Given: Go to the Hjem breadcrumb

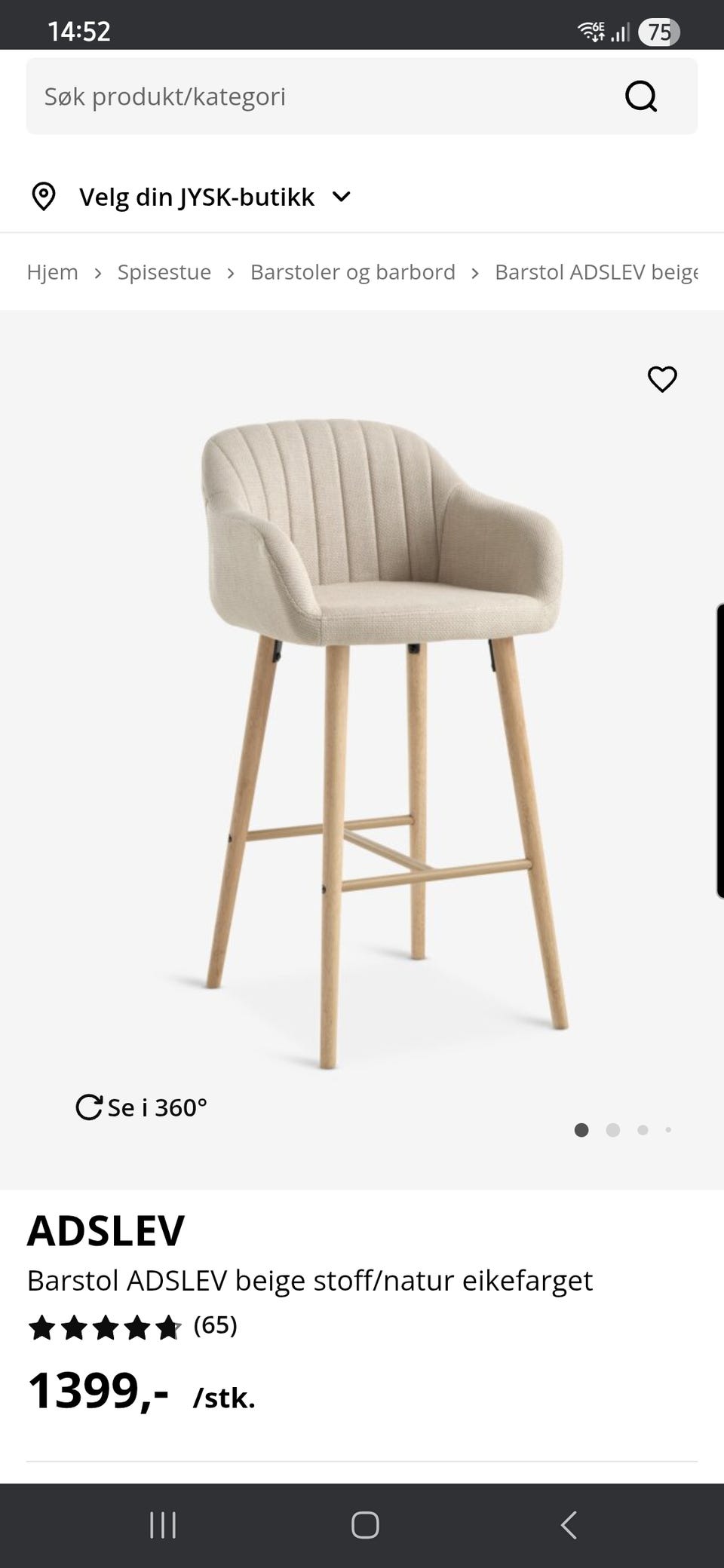Looking at the screenshot, I should coord(52,272).
